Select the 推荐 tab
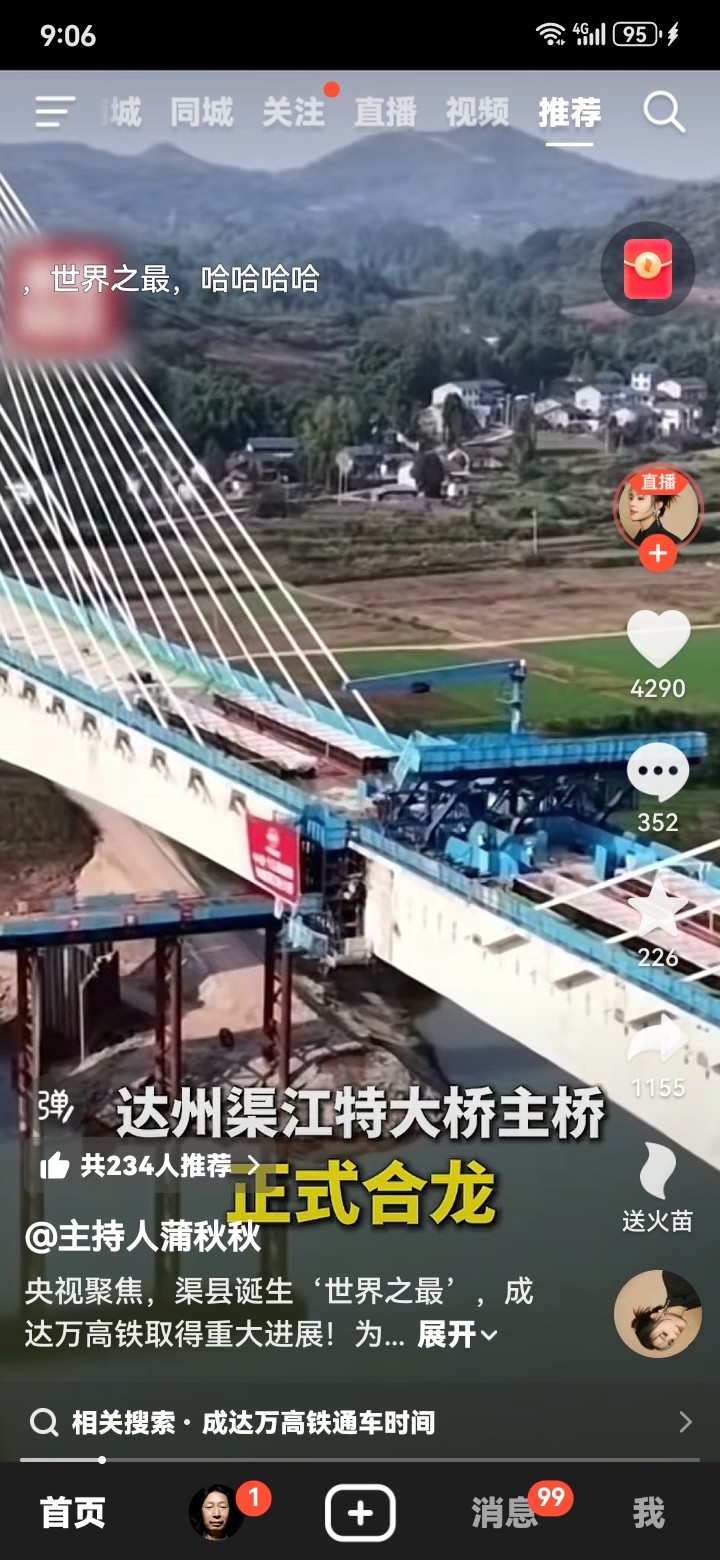The width and height of the screenshot is (720, 1560). pos(569,113)
